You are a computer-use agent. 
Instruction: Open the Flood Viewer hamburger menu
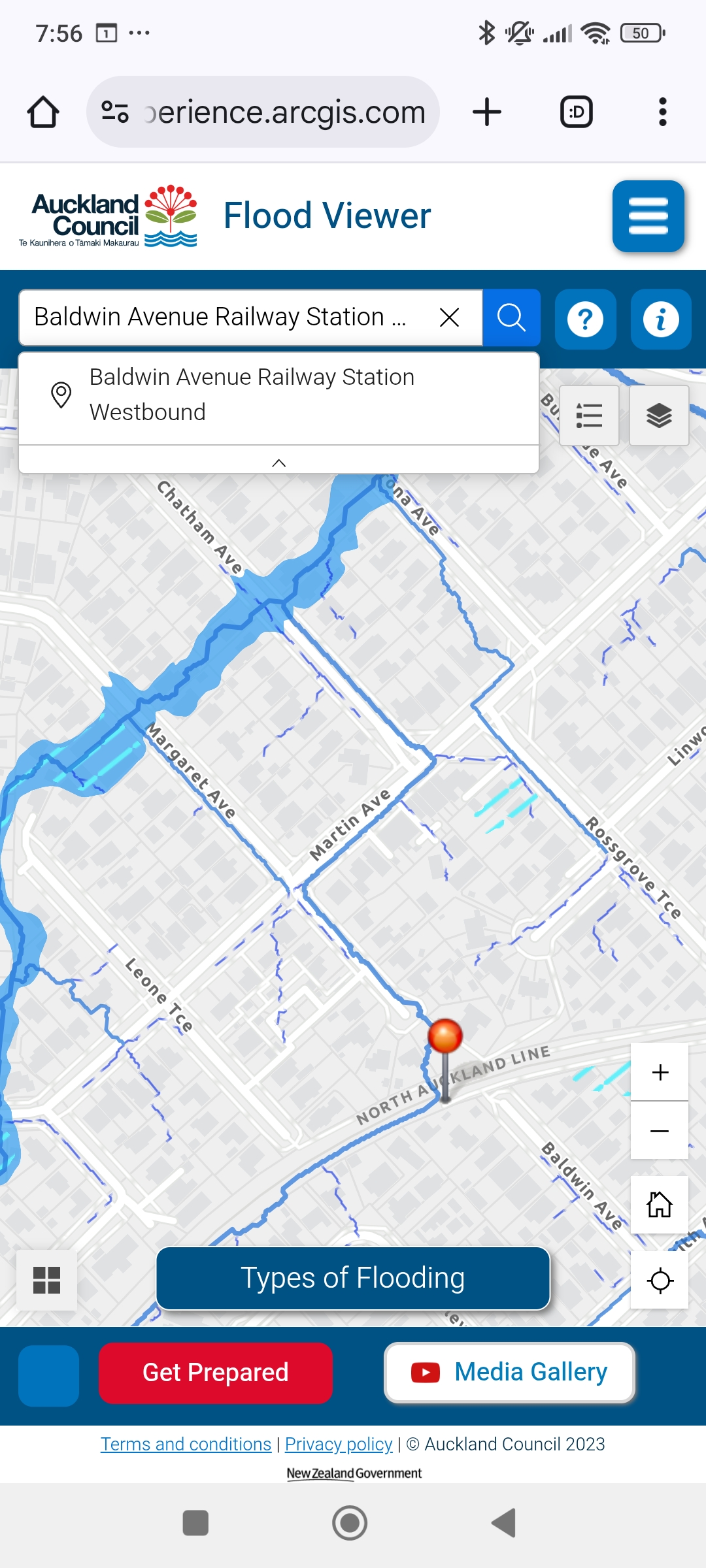point(648,216)
